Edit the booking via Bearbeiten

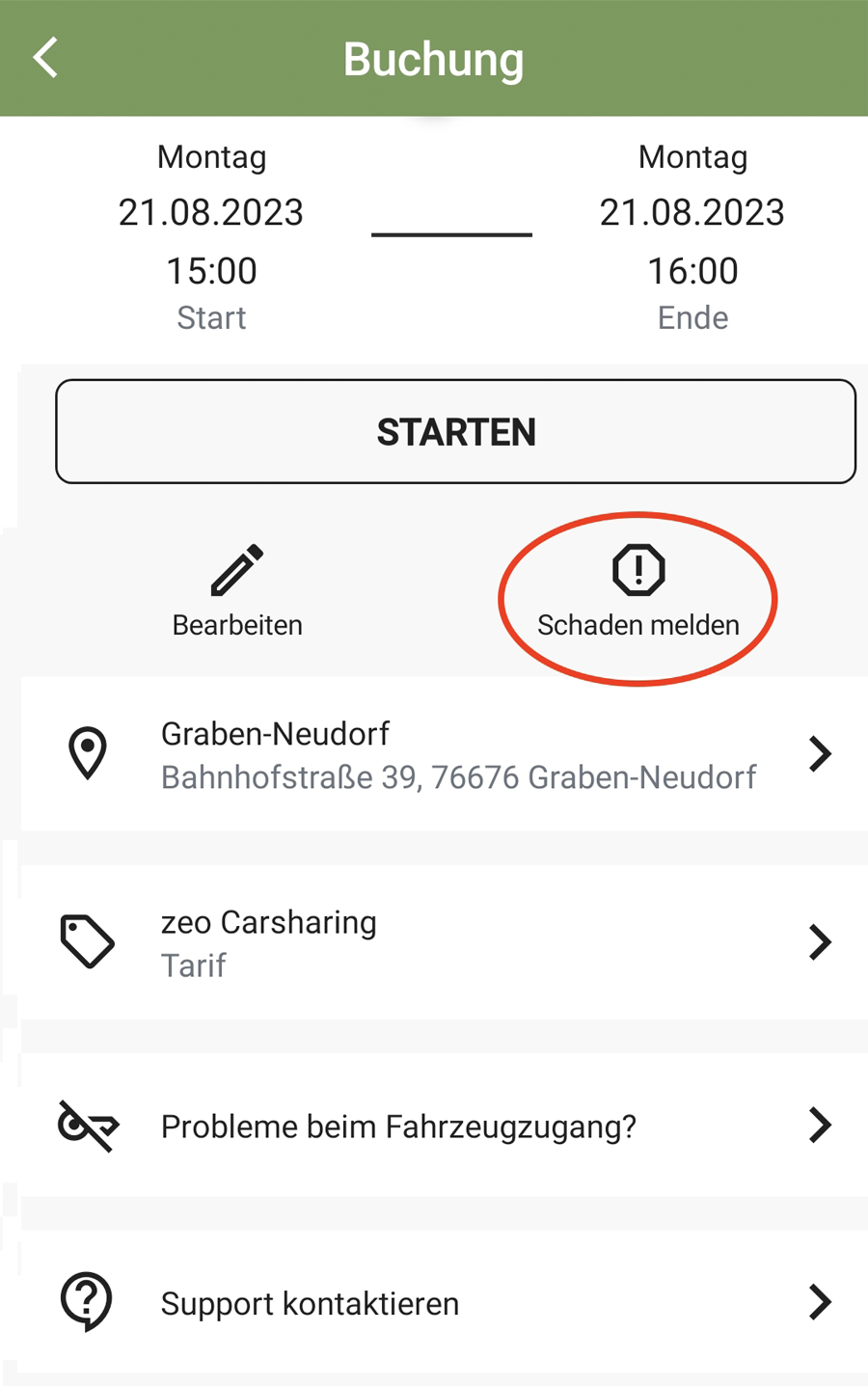(237, 590)
